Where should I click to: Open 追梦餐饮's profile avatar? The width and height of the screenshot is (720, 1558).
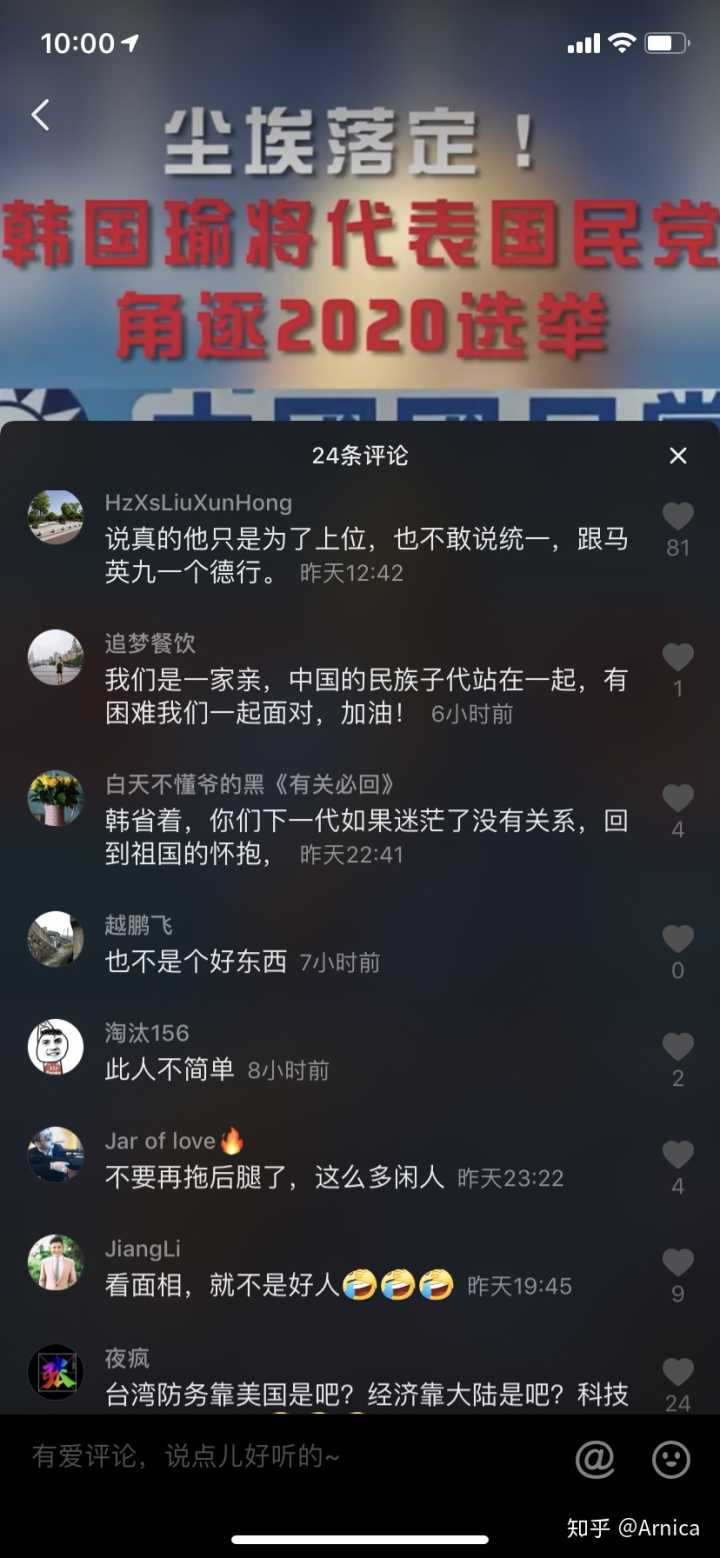55,657
